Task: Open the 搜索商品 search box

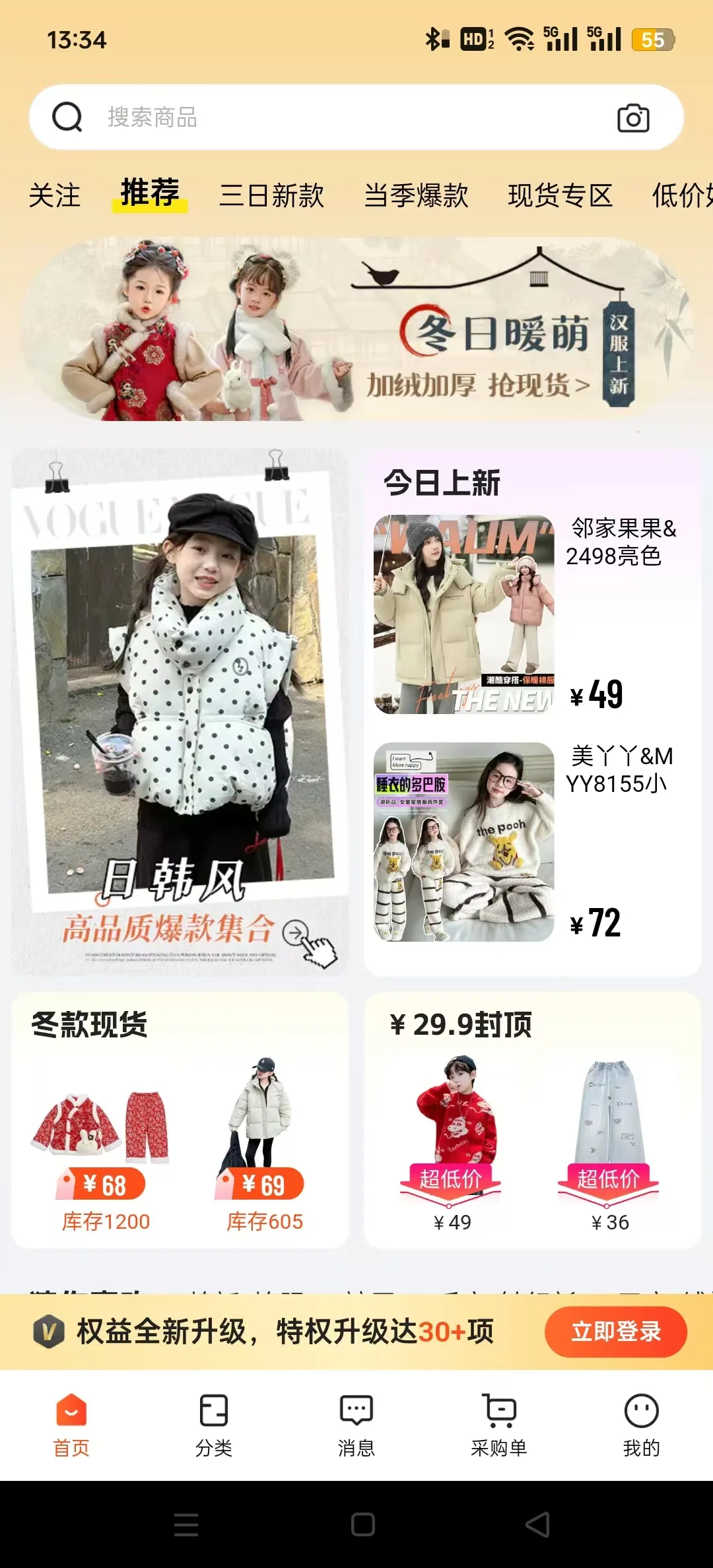Action: click(330, 117)
